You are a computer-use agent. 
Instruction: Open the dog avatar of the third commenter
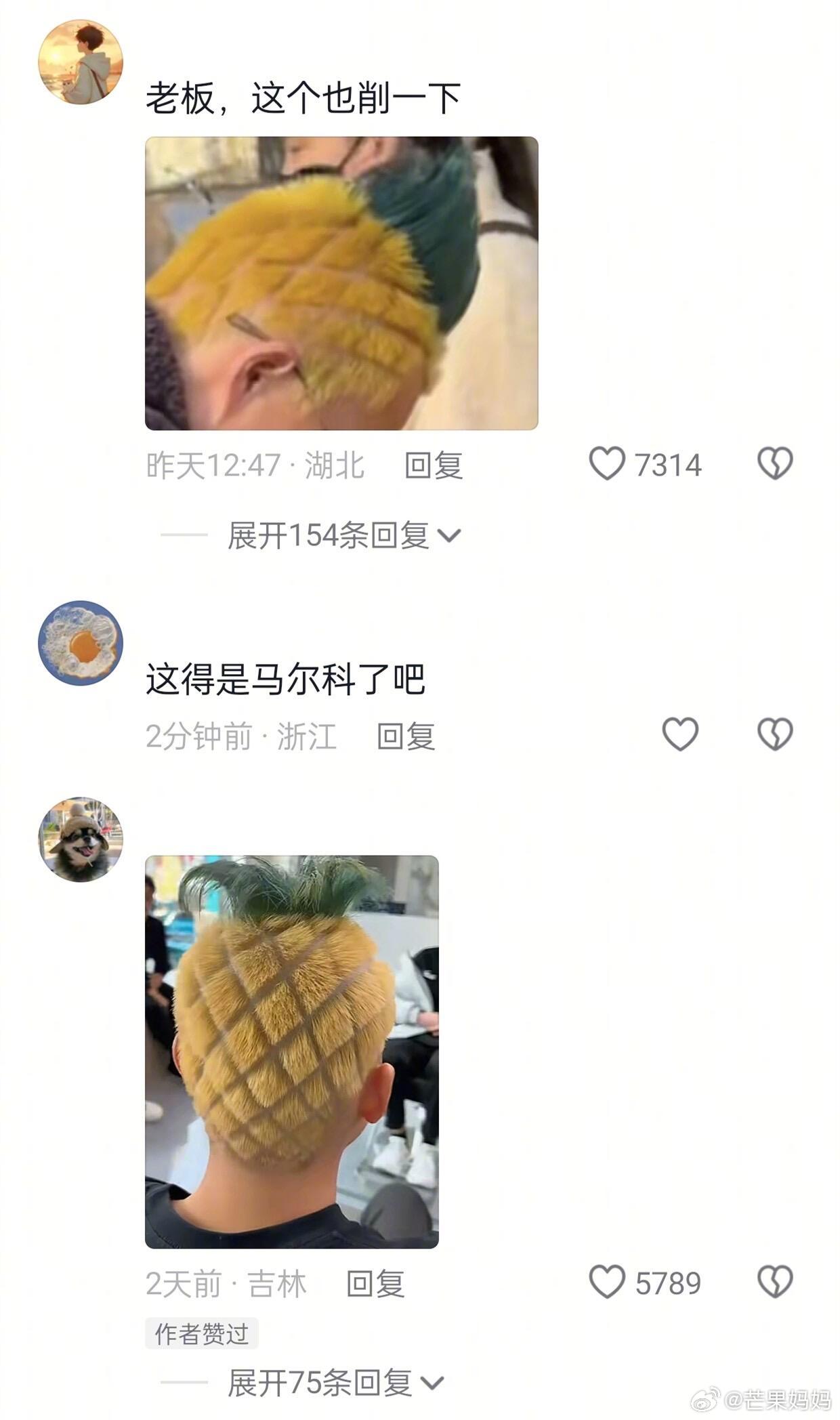tap(81, 840)
